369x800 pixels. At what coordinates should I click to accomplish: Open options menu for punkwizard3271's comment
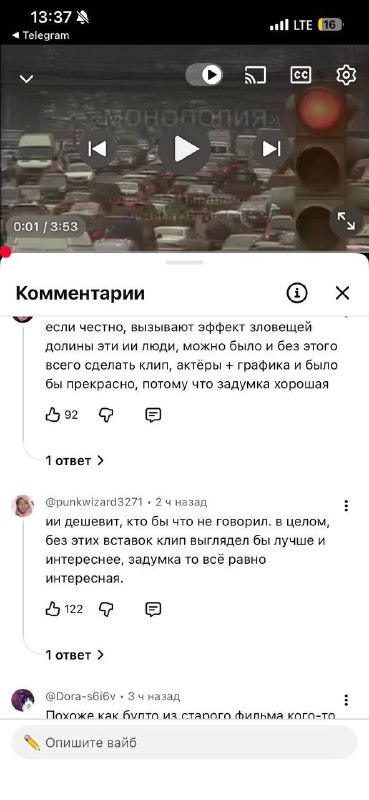346,506
